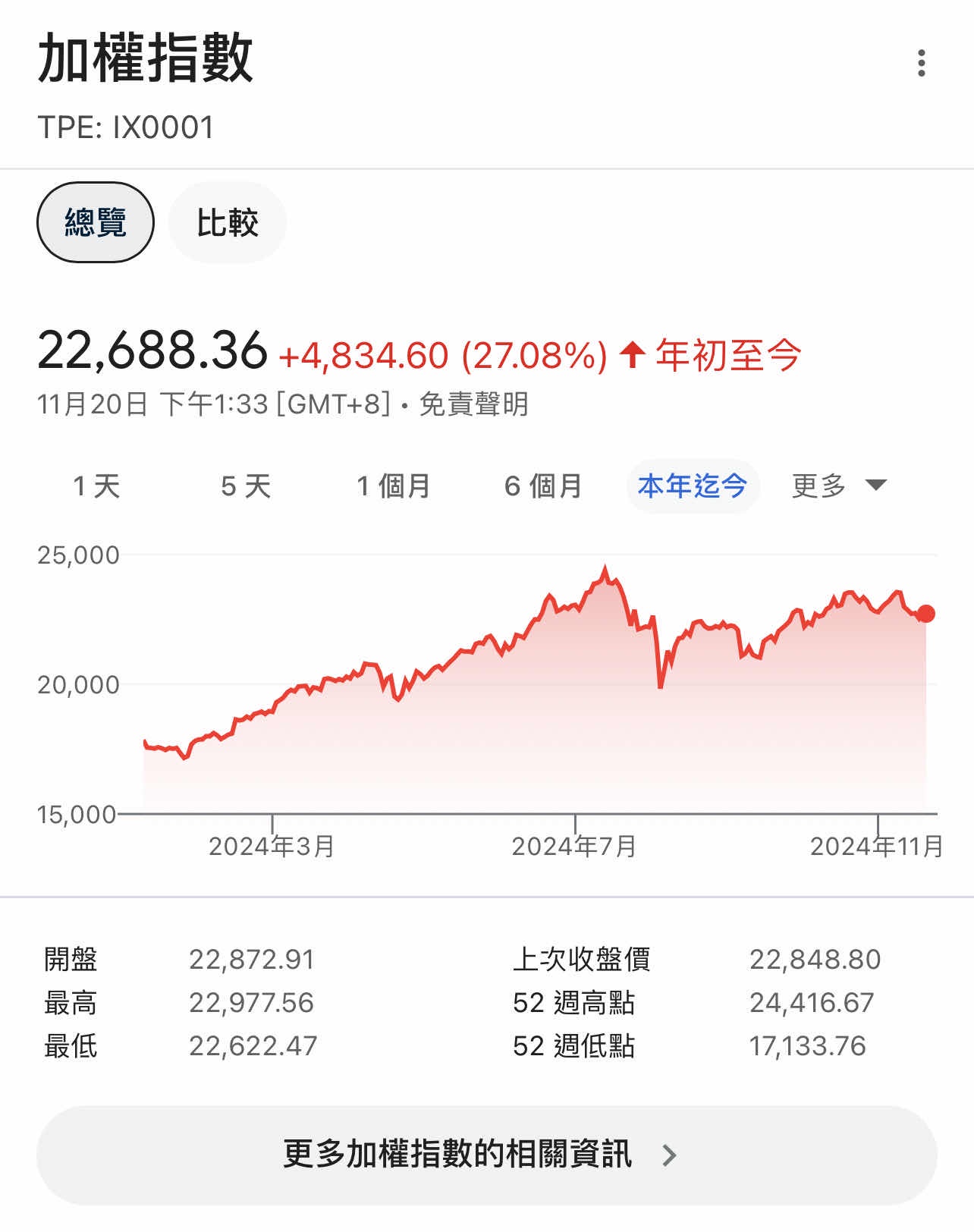Show the 1 天 chart range
Image resolution: width=974 pixels, height=1232 pixels.
coord(96,486)
